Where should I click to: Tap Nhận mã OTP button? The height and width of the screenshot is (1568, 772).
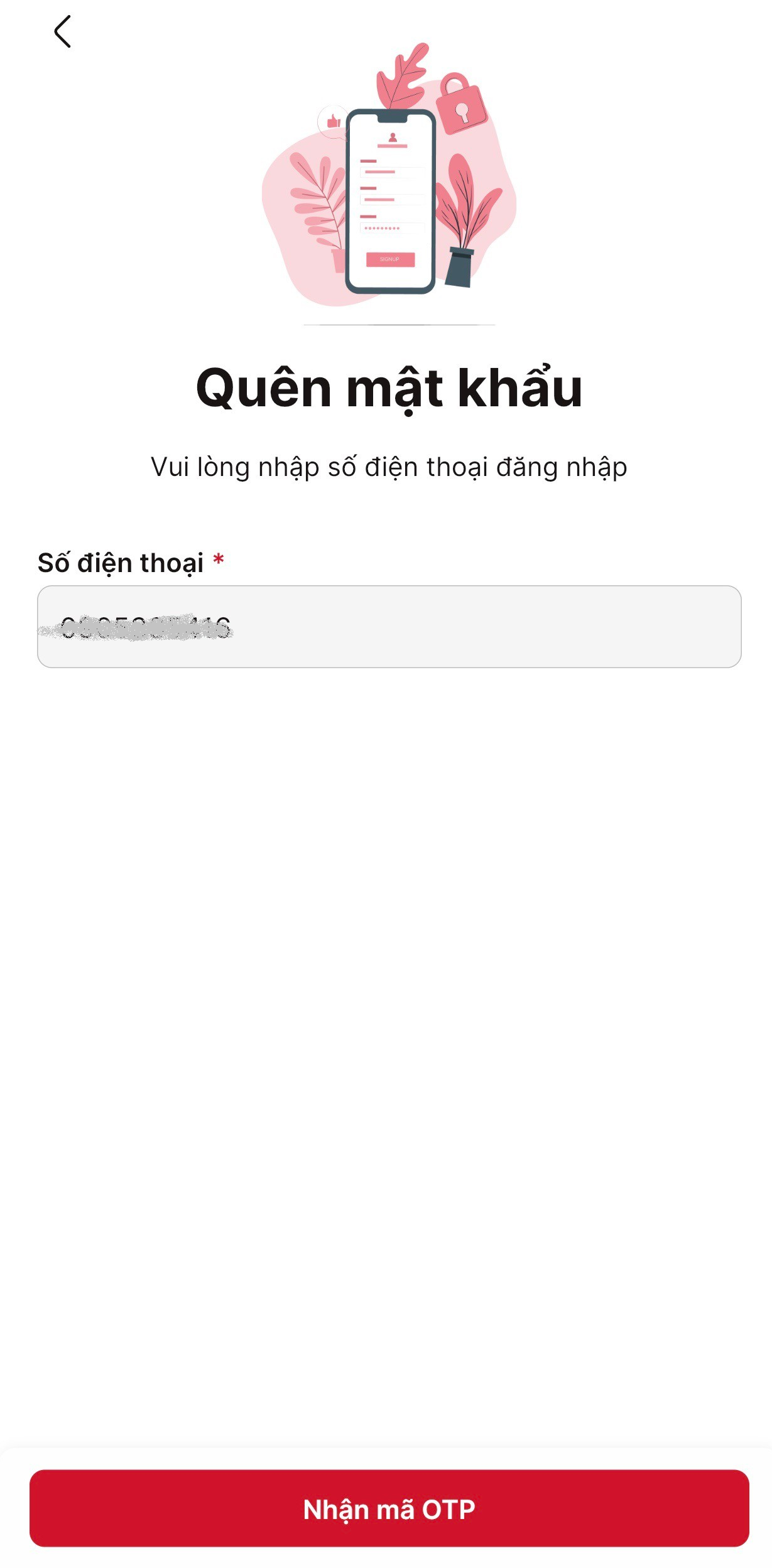pyautogui.click(x=389, y=1508)
